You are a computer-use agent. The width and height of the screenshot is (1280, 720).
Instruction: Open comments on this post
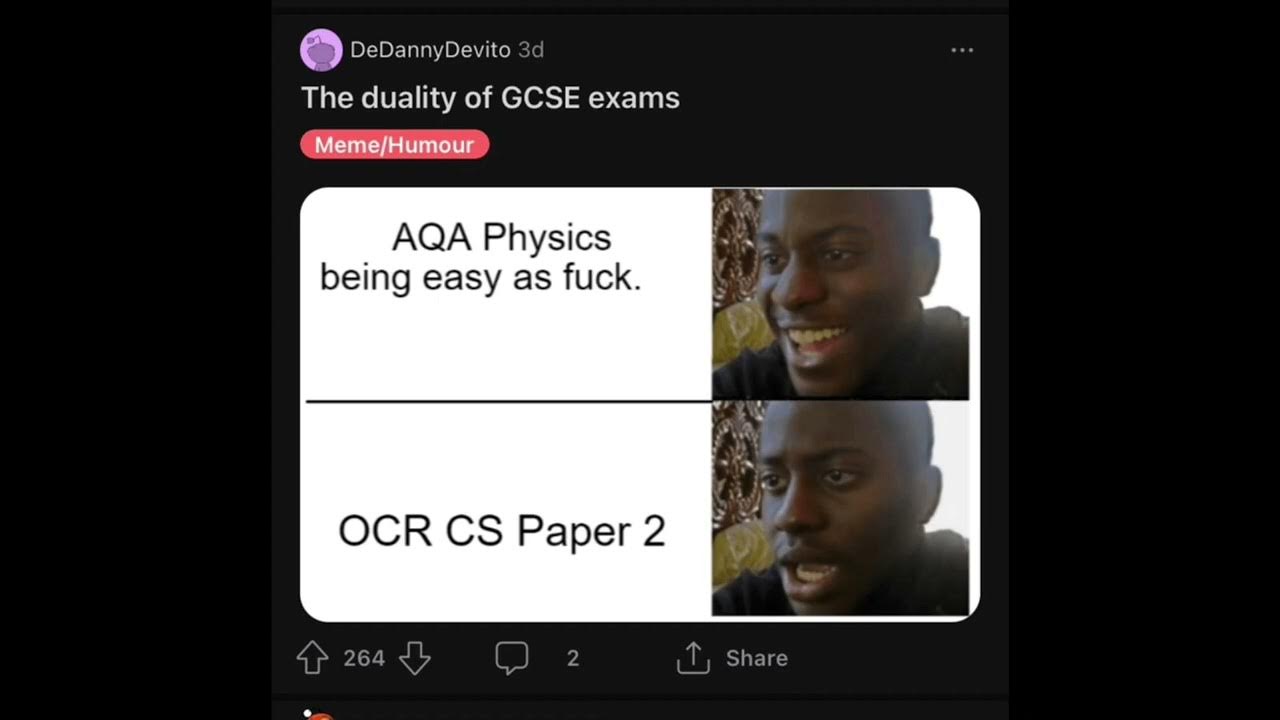click(512, 658)
